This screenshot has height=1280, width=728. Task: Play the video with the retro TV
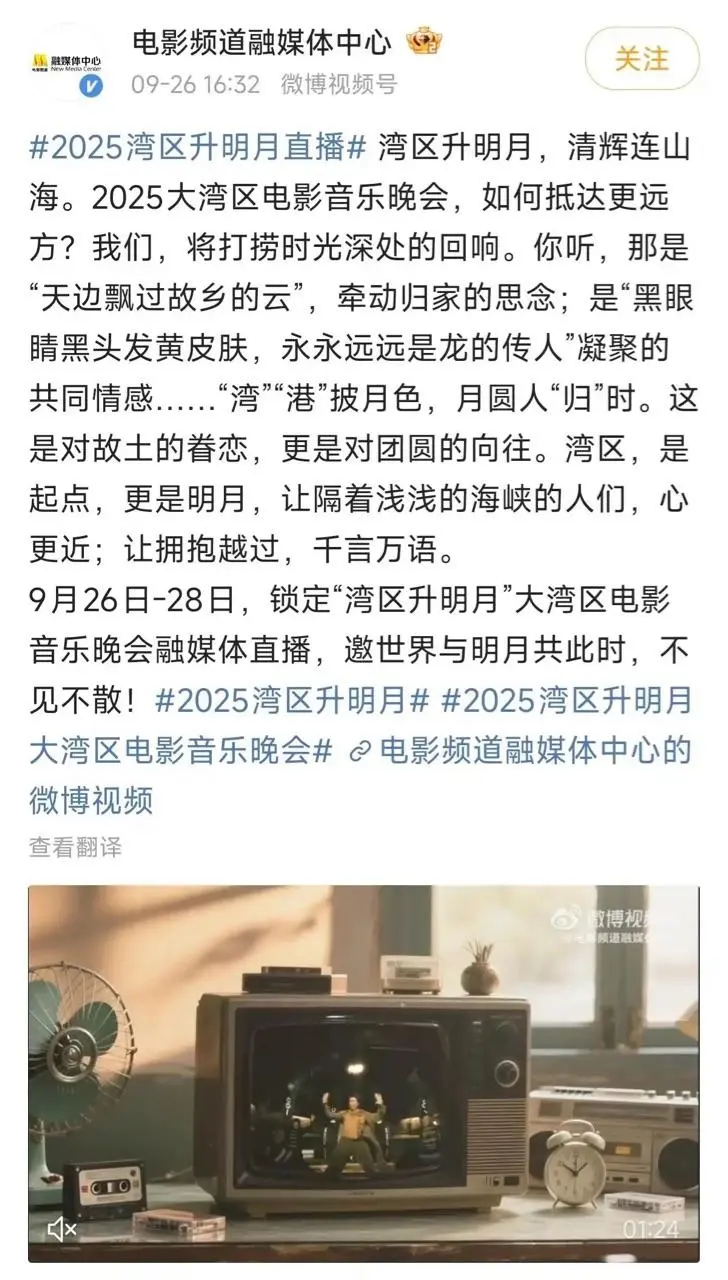[x=364, y=1072]
